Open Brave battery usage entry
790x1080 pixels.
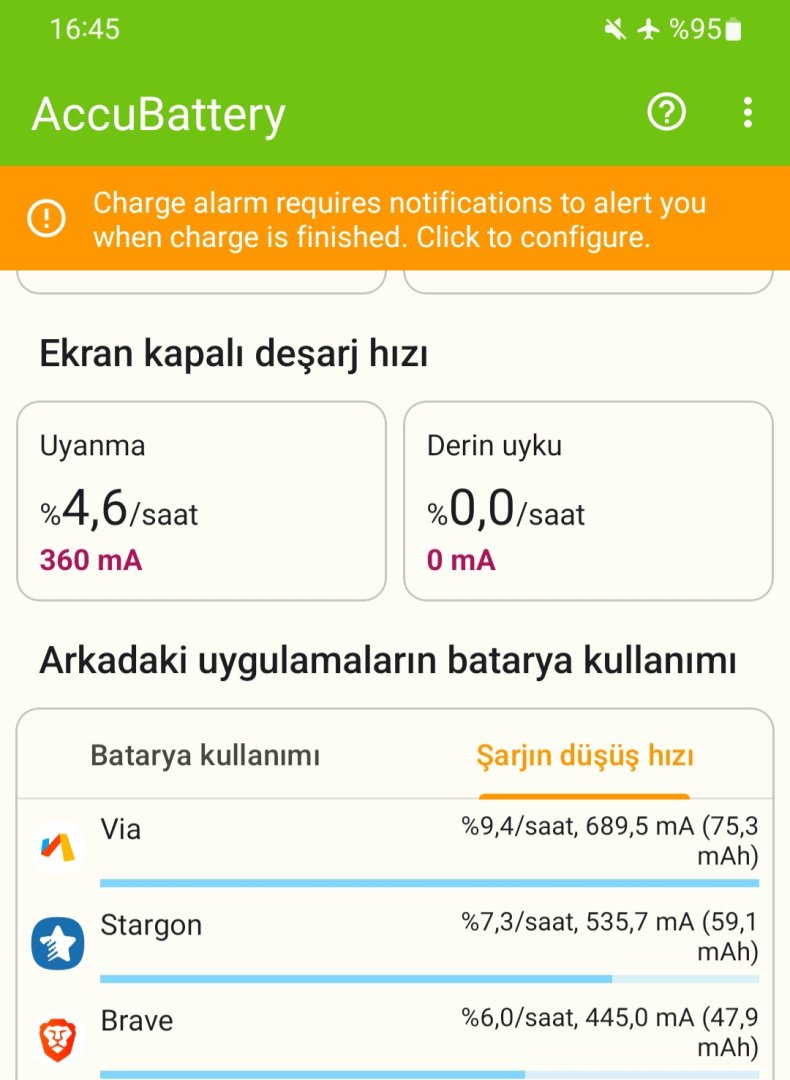tap(395, 1036)
